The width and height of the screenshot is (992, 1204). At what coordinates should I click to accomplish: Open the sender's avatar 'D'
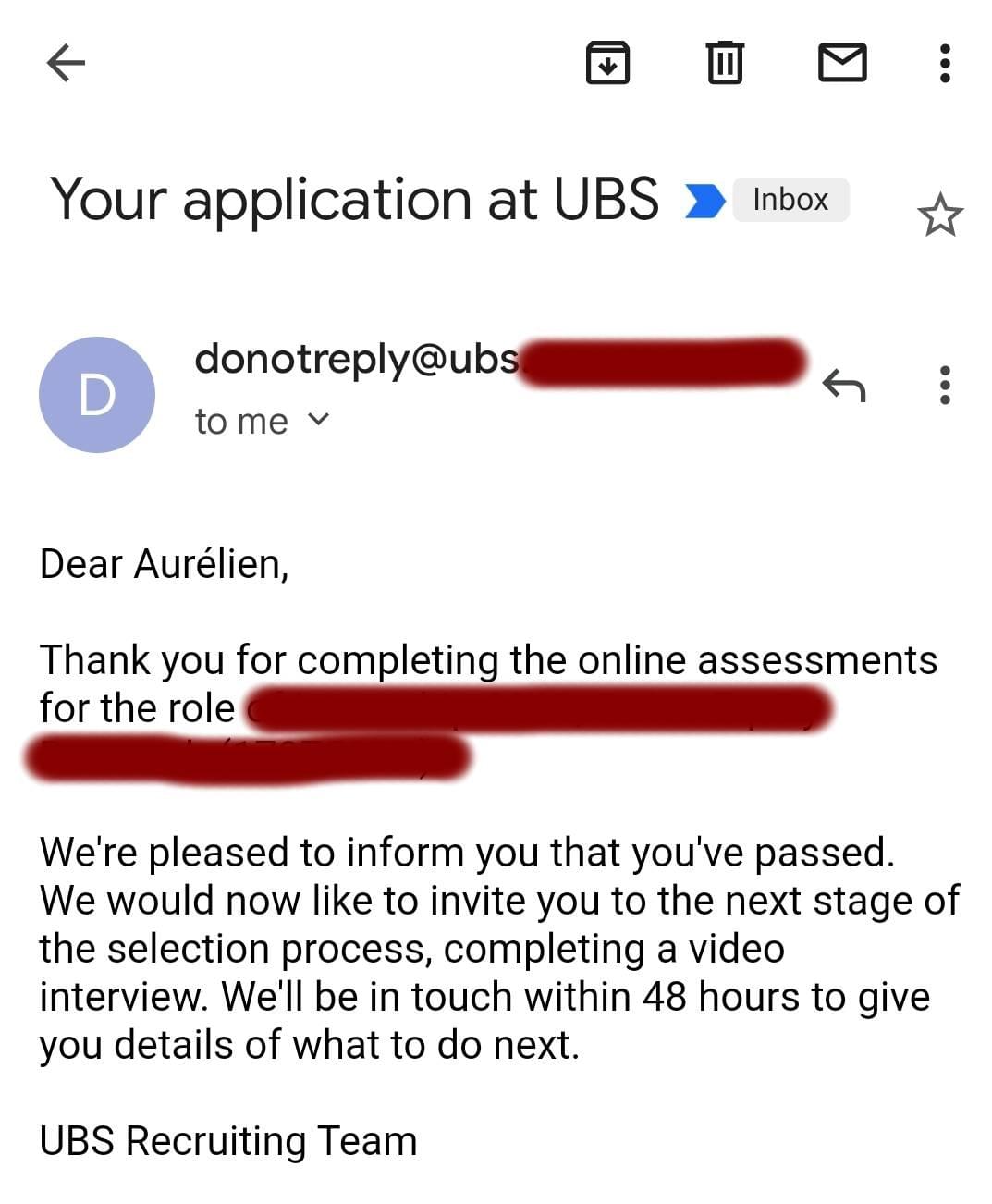pyautogui.click(x=97, y=395)
